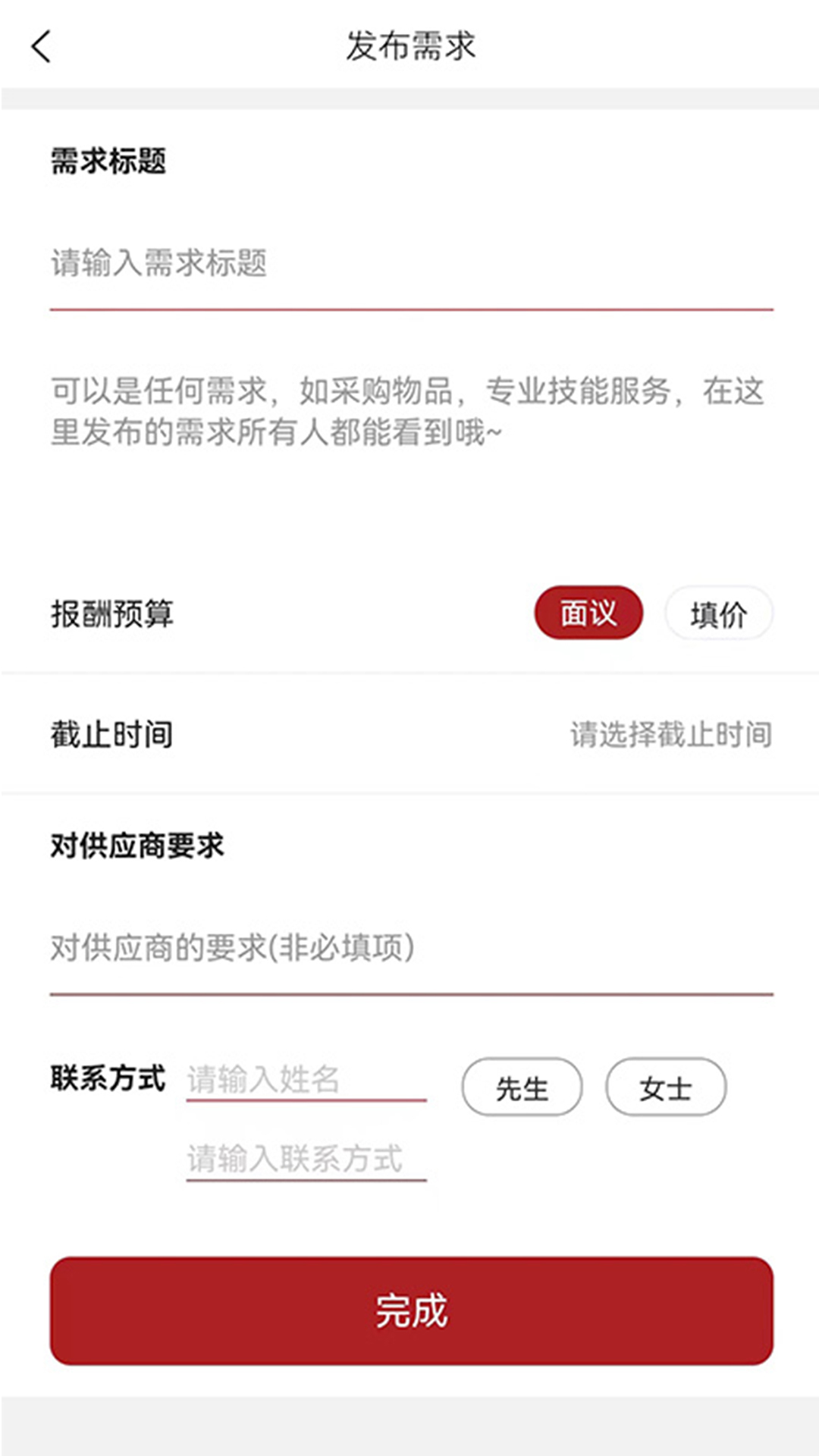Choose 女士 as the contact title
The height and width of the screenshot is (1456, 819).
665,1088
